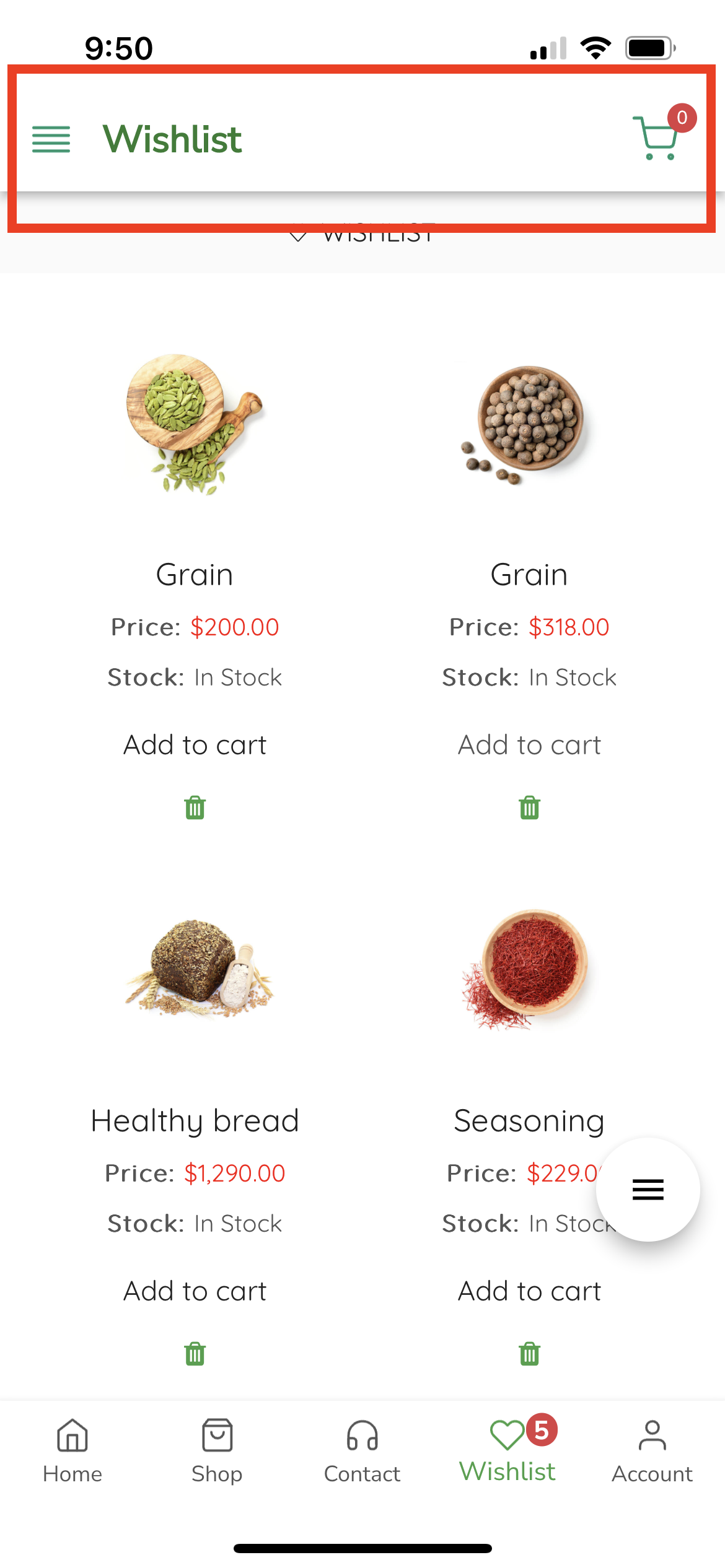Viewport: 725px width, 1568px height.
Task: Remove the $200.00 Grain from wishlist
Action: 195,808
